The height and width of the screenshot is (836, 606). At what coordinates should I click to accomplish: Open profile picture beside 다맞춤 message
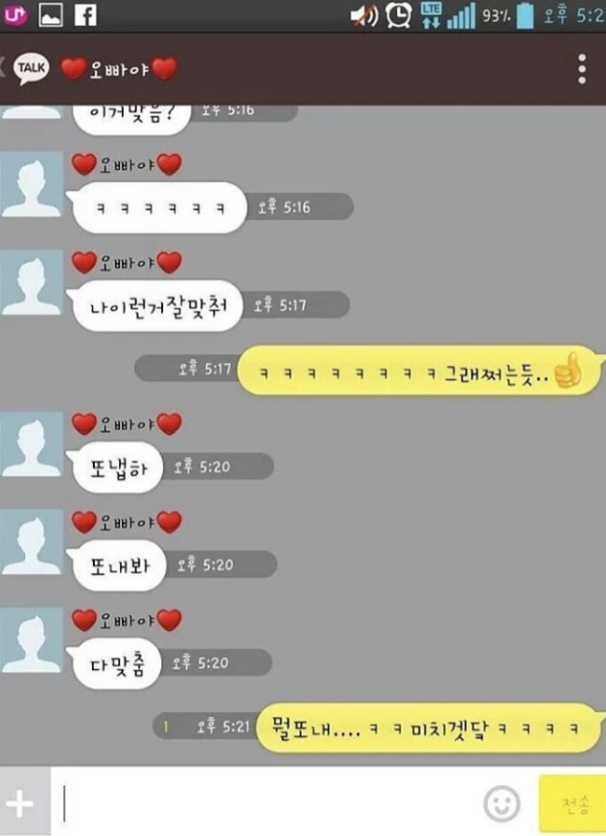point(32,640)
